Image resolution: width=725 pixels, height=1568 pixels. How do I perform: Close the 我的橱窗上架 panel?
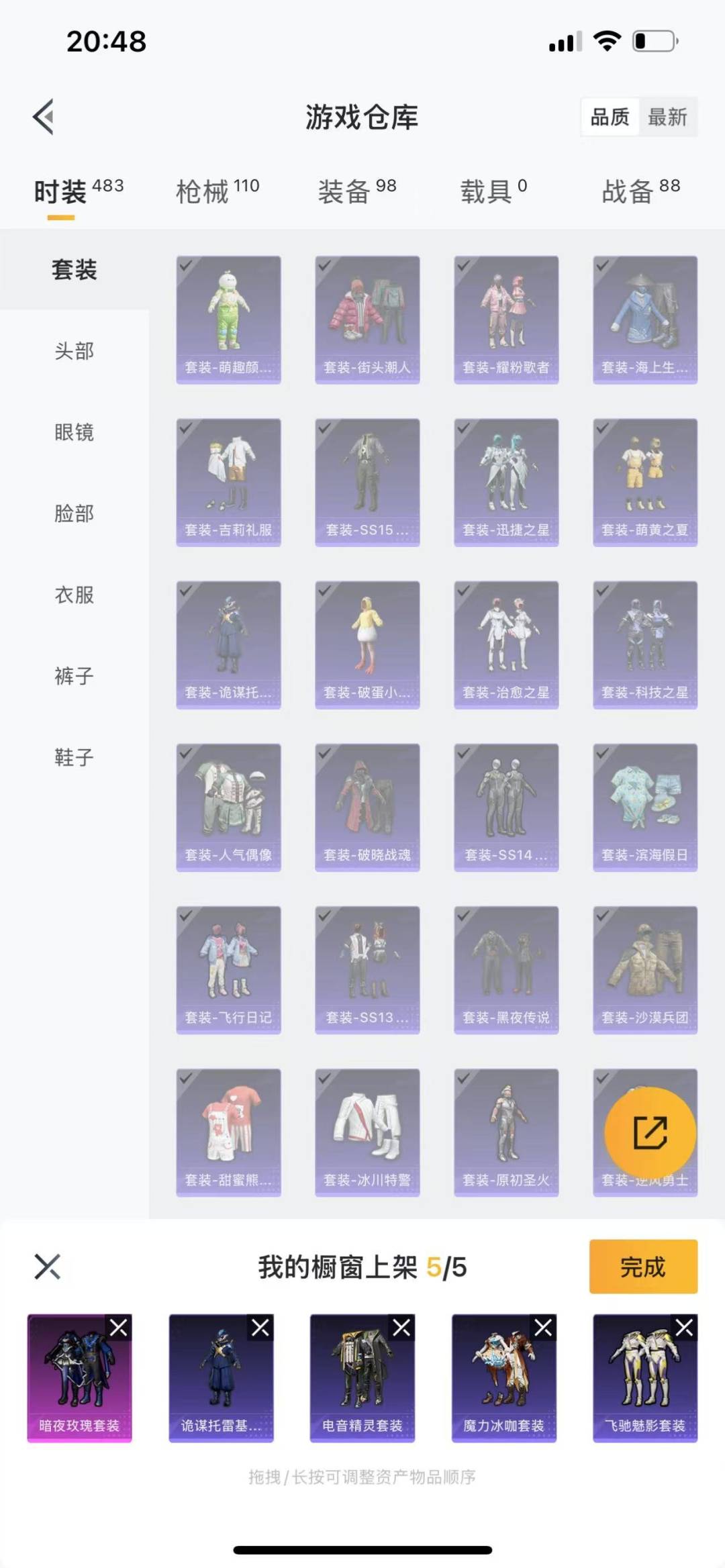point(48,1267)
